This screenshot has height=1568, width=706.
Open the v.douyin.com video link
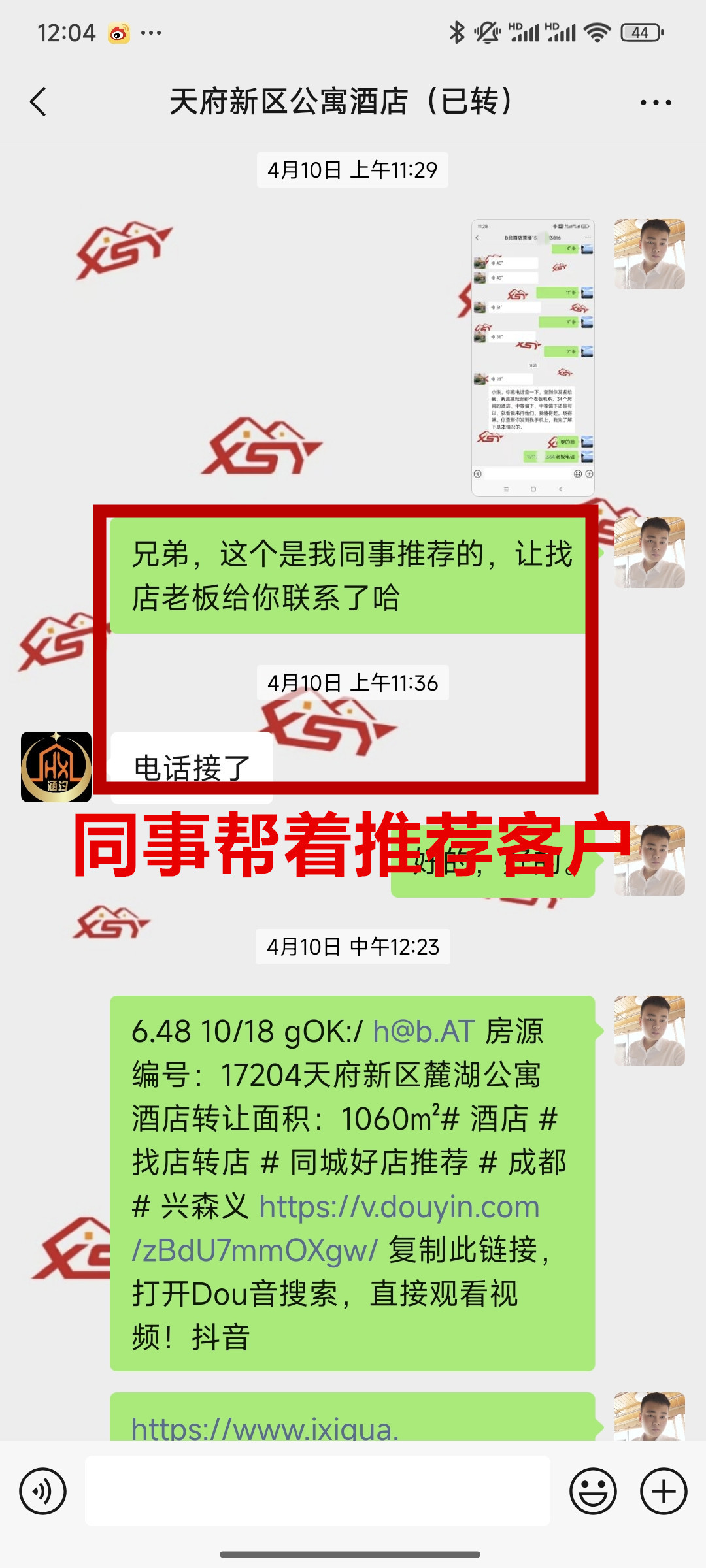pos(399,1207)
